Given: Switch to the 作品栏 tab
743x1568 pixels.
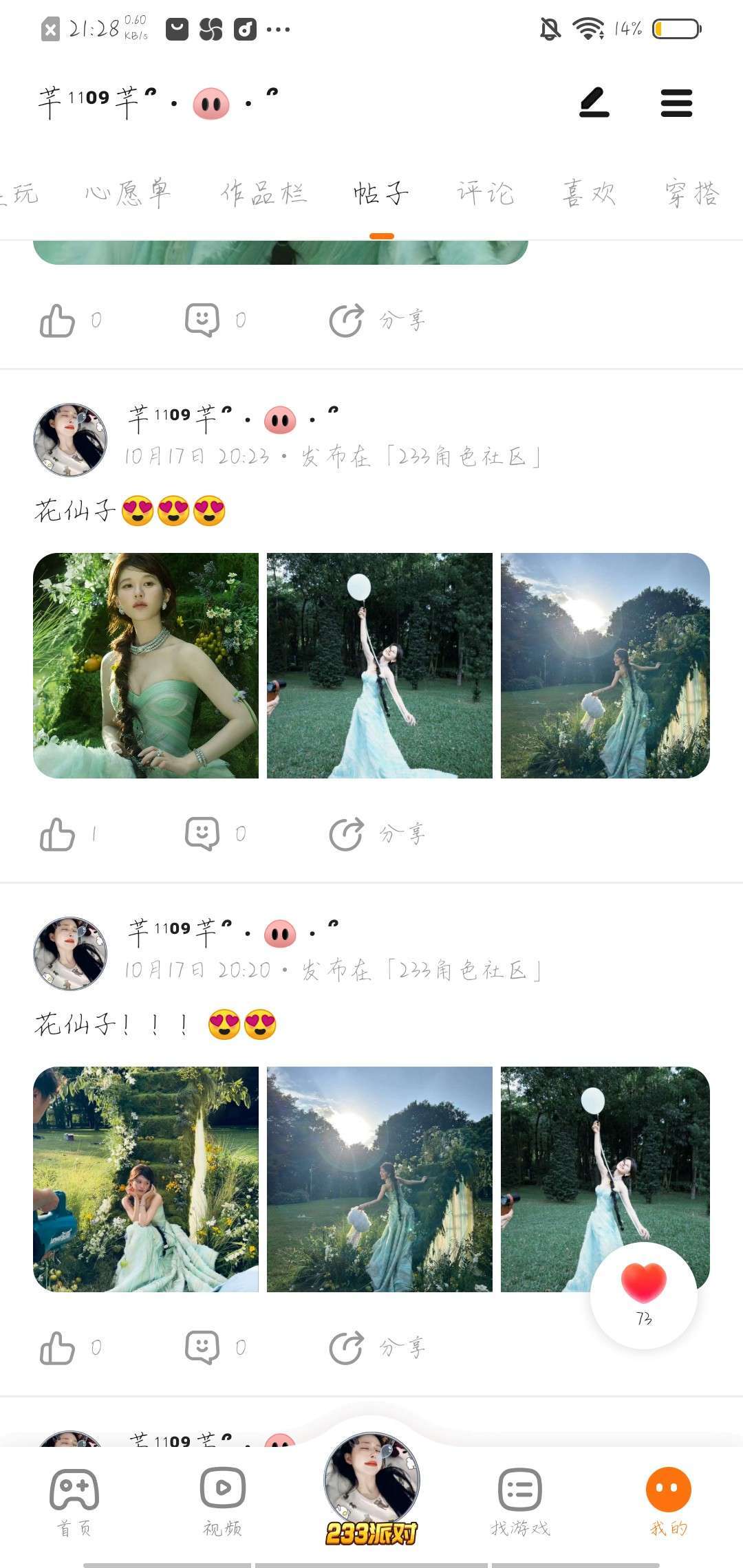Looking at the screenshot, I should pos(263,193).
